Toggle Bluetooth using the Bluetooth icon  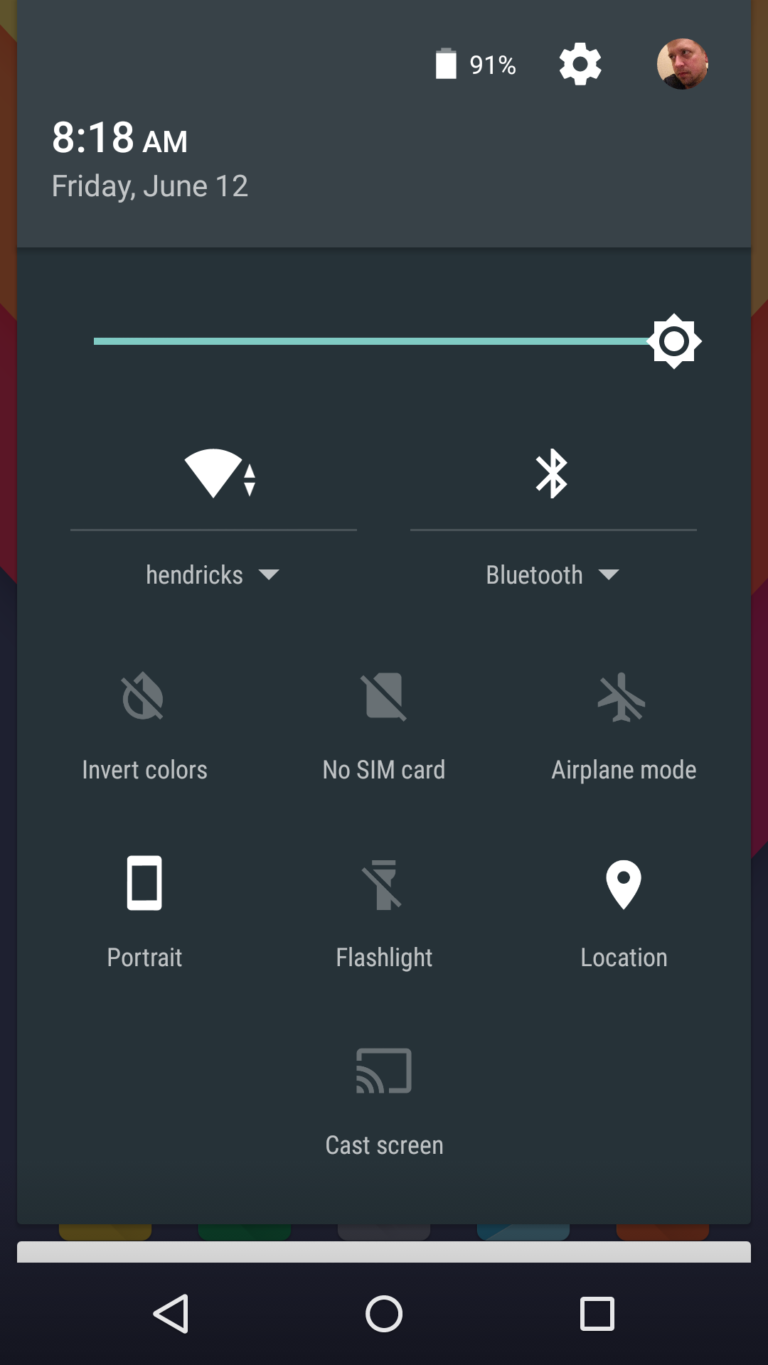[x=552, y=473]
